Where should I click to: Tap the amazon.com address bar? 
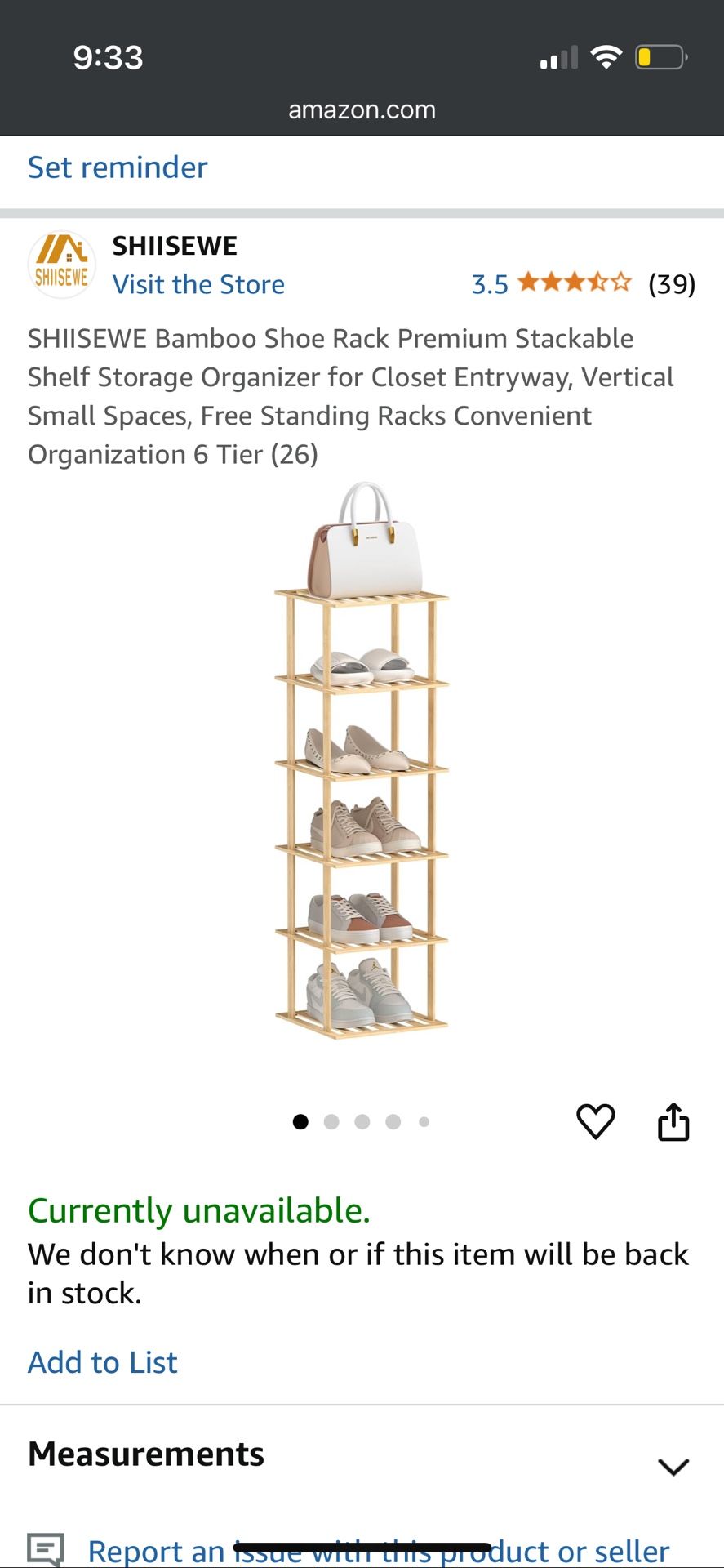coord(362,109)
